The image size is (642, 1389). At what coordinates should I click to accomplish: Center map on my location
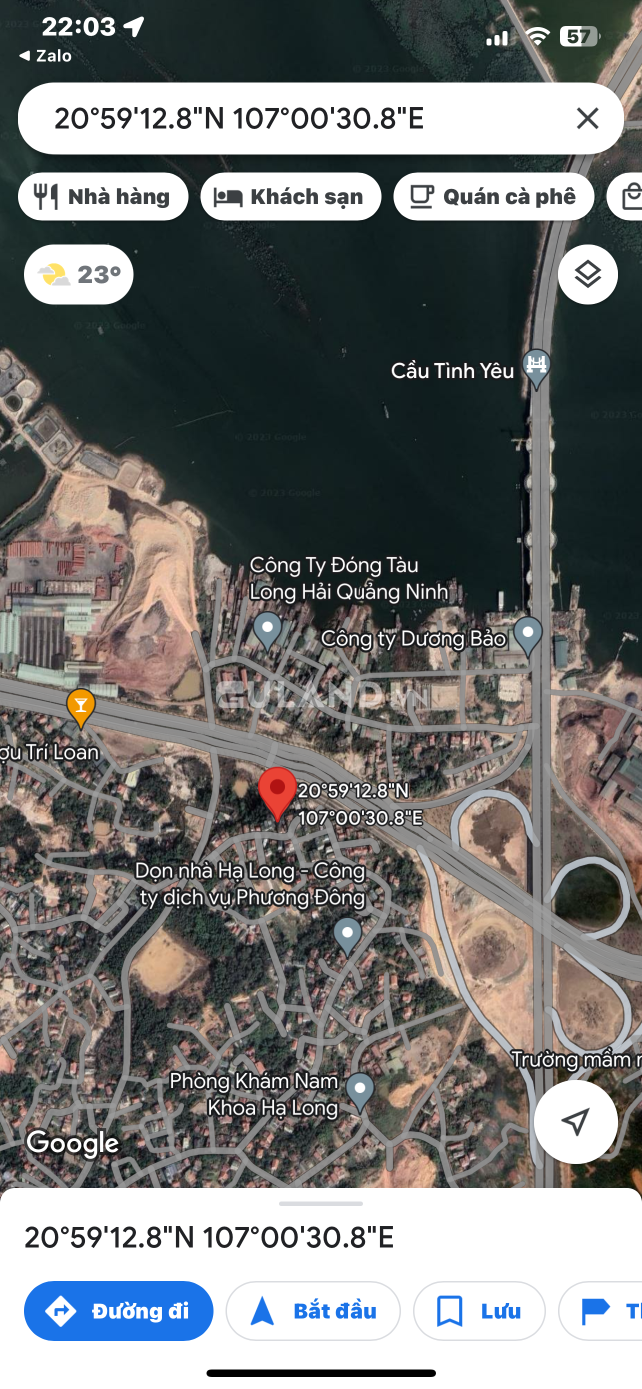click(575, 1122)
